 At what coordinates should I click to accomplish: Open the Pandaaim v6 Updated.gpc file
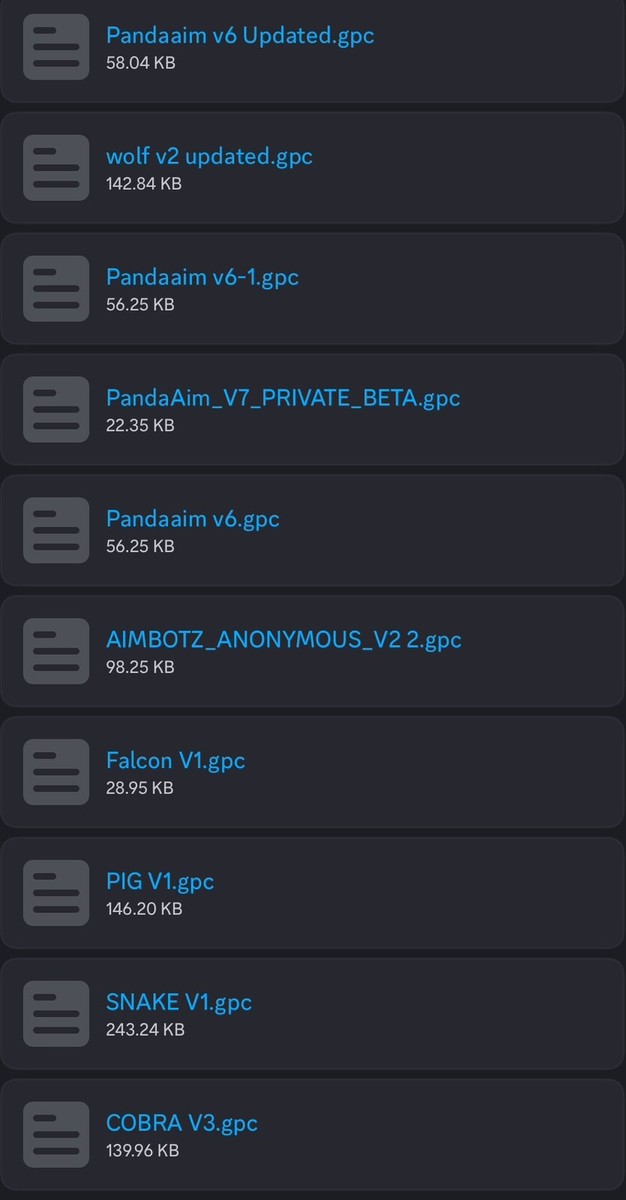(x=240, y=35)
